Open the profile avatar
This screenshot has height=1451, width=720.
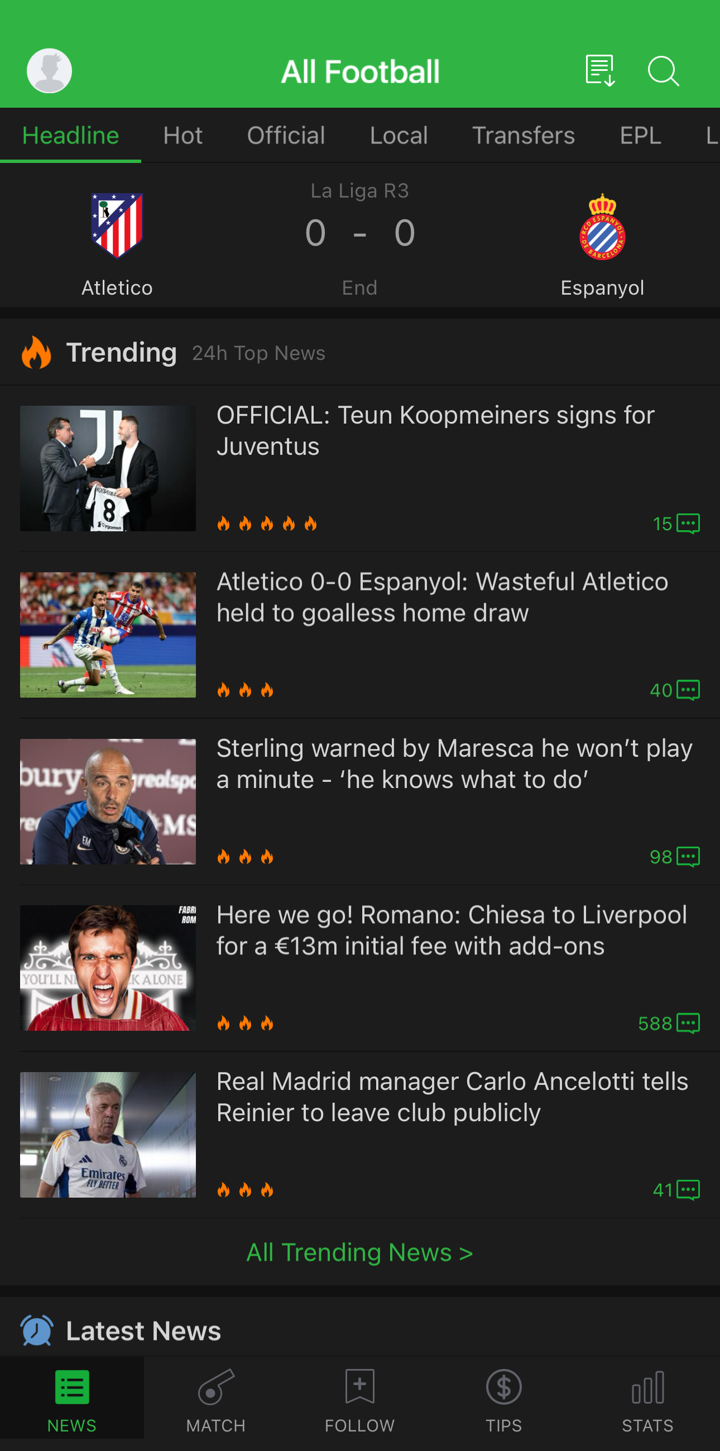(x=49, y=71)
